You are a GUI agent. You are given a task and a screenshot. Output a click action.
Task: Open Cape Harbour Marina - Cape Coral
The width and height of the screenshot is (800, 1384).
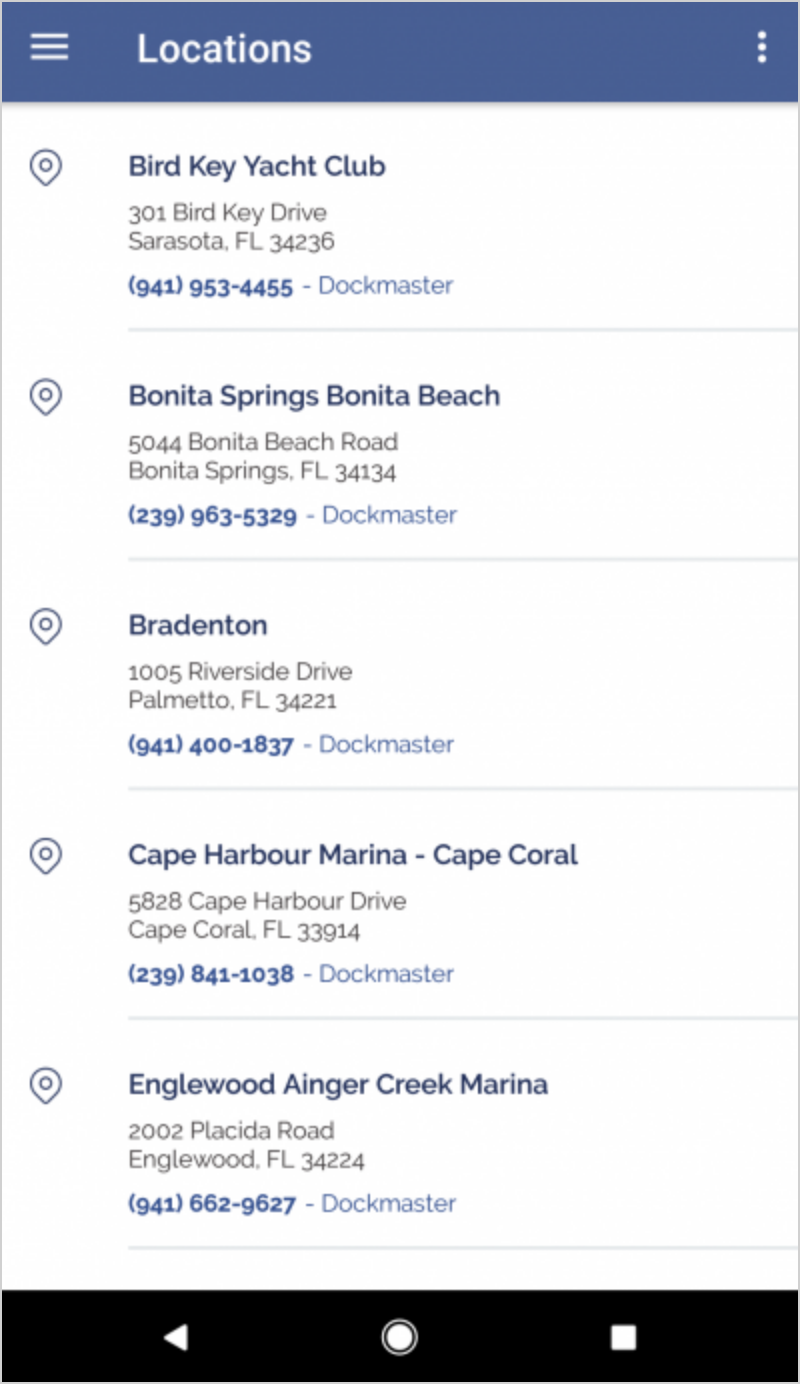coord(353,855)
